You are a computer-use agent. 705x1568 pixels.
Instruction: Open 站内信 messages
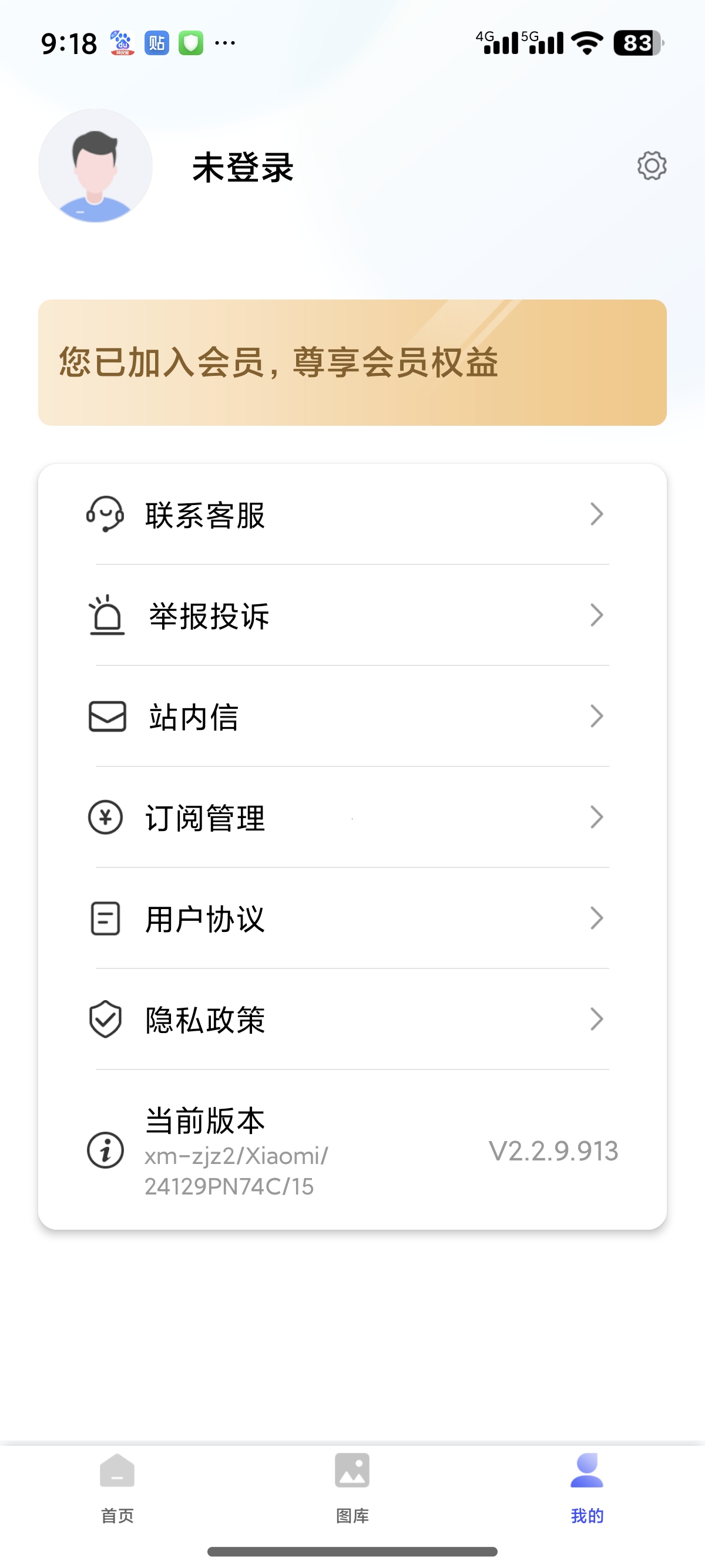[352, 716]
